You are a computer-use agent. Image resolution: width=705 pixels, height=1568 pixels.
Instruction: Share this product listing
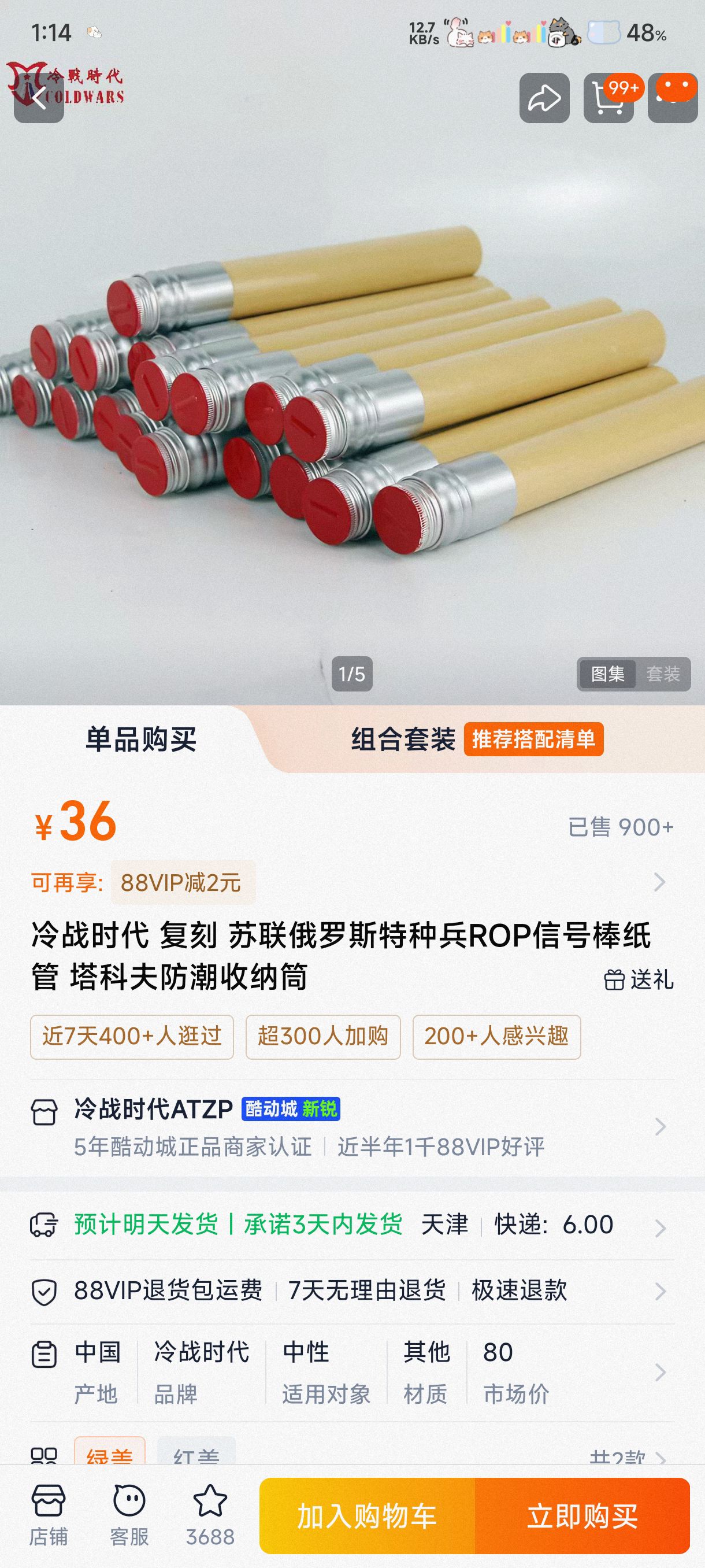544,98
